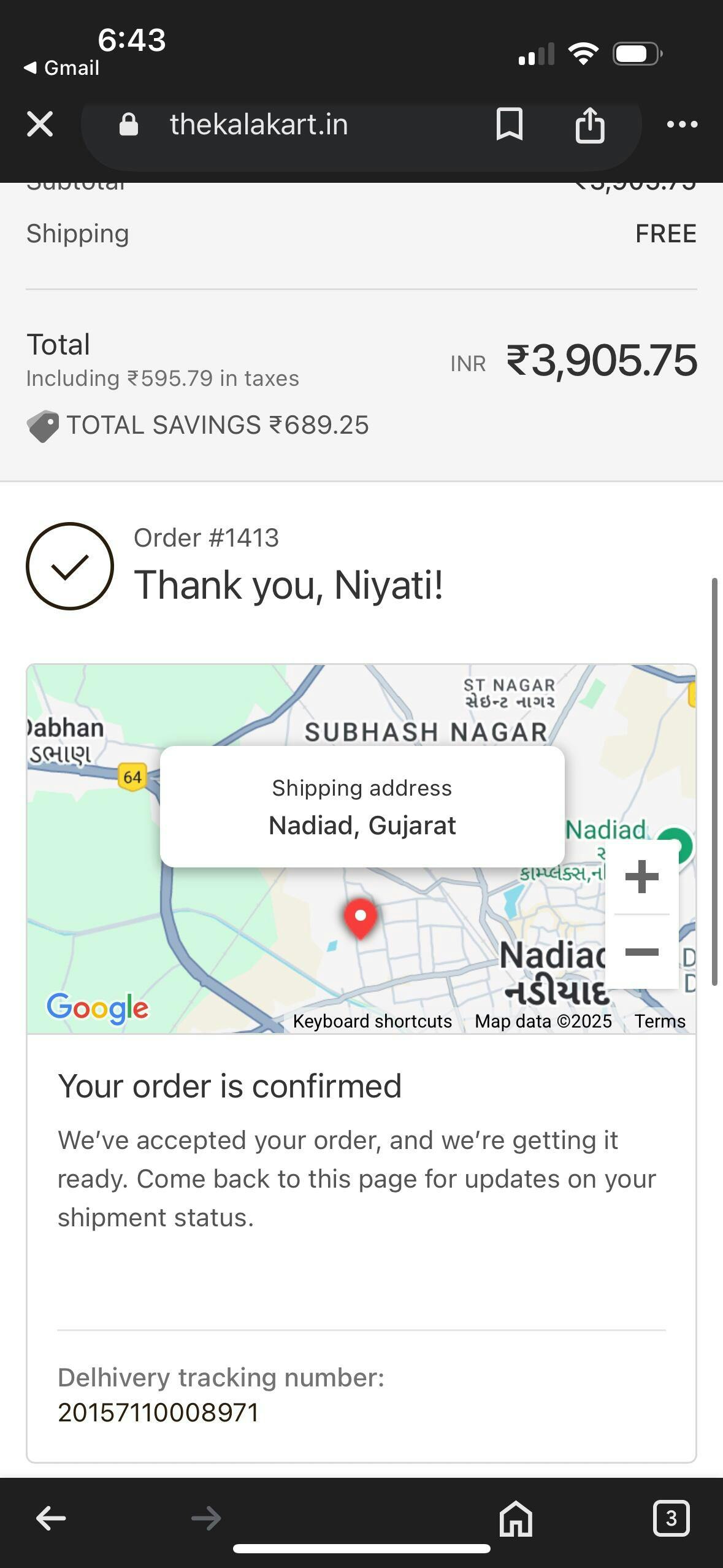Viewport: 723px width, 1568px height.
Task: Go back to the previous page
Action: pos(51,1519)
